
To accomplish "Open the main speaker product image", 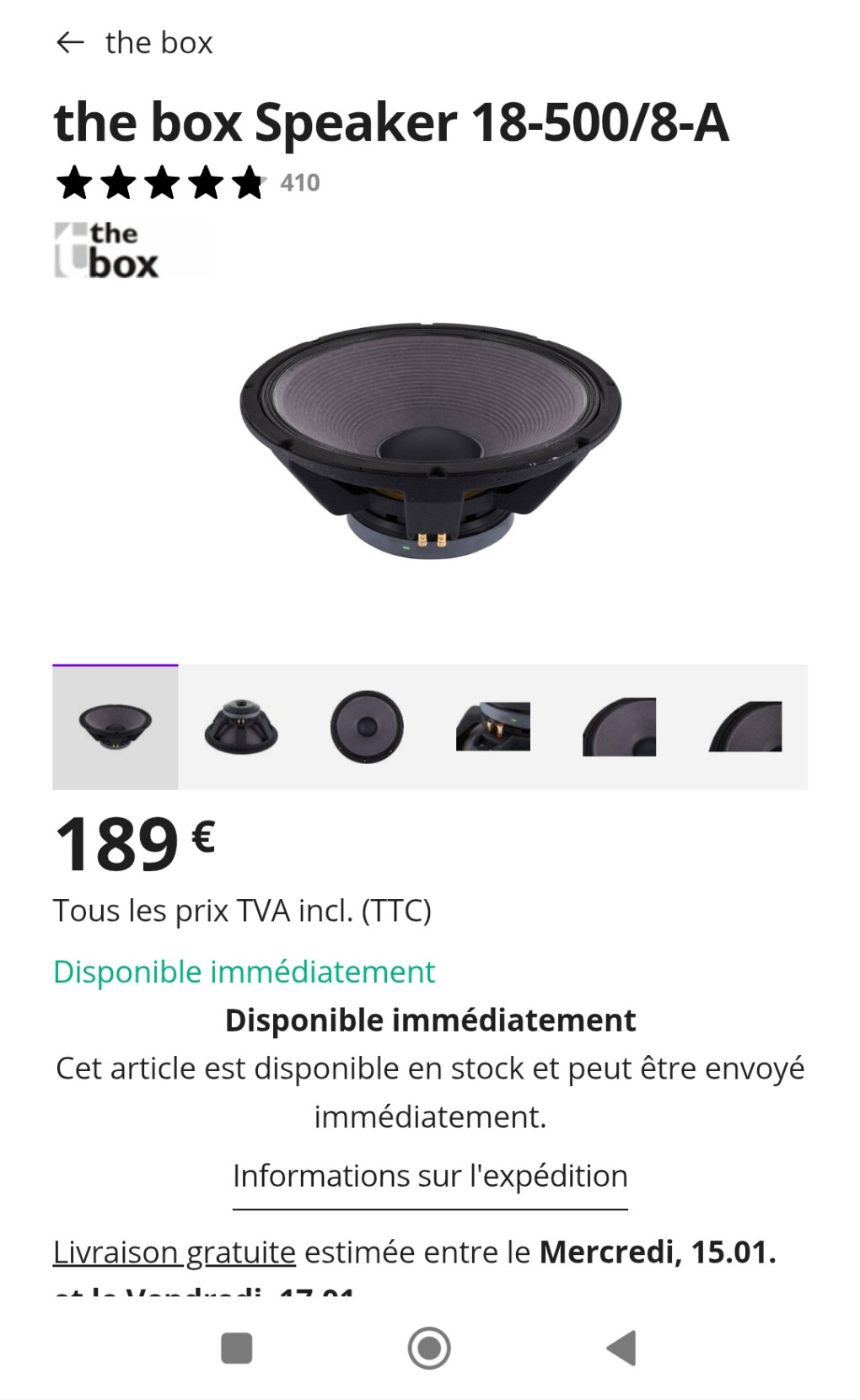I will pyautogui.click(x=430, y=439).
